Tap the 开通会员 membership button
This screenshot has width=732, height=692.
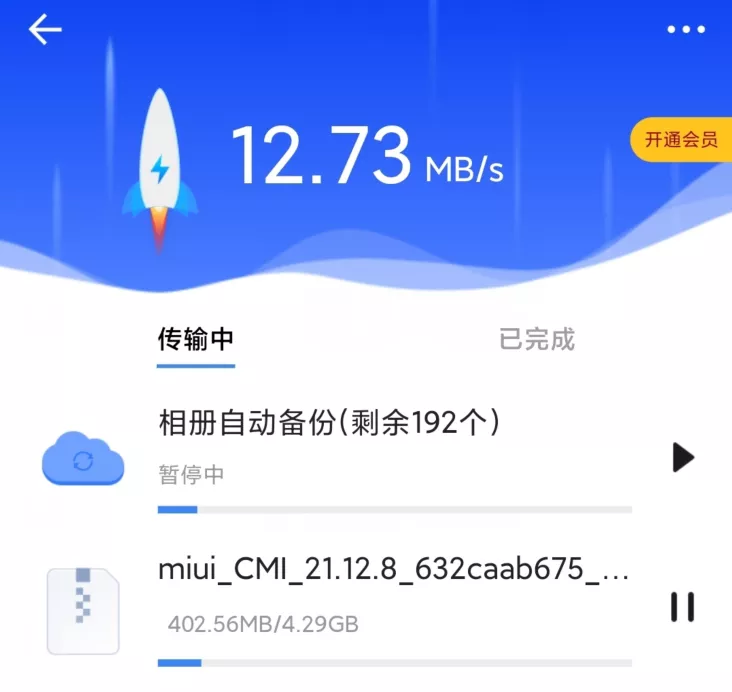pyautogui.click(x=681, y=140)
